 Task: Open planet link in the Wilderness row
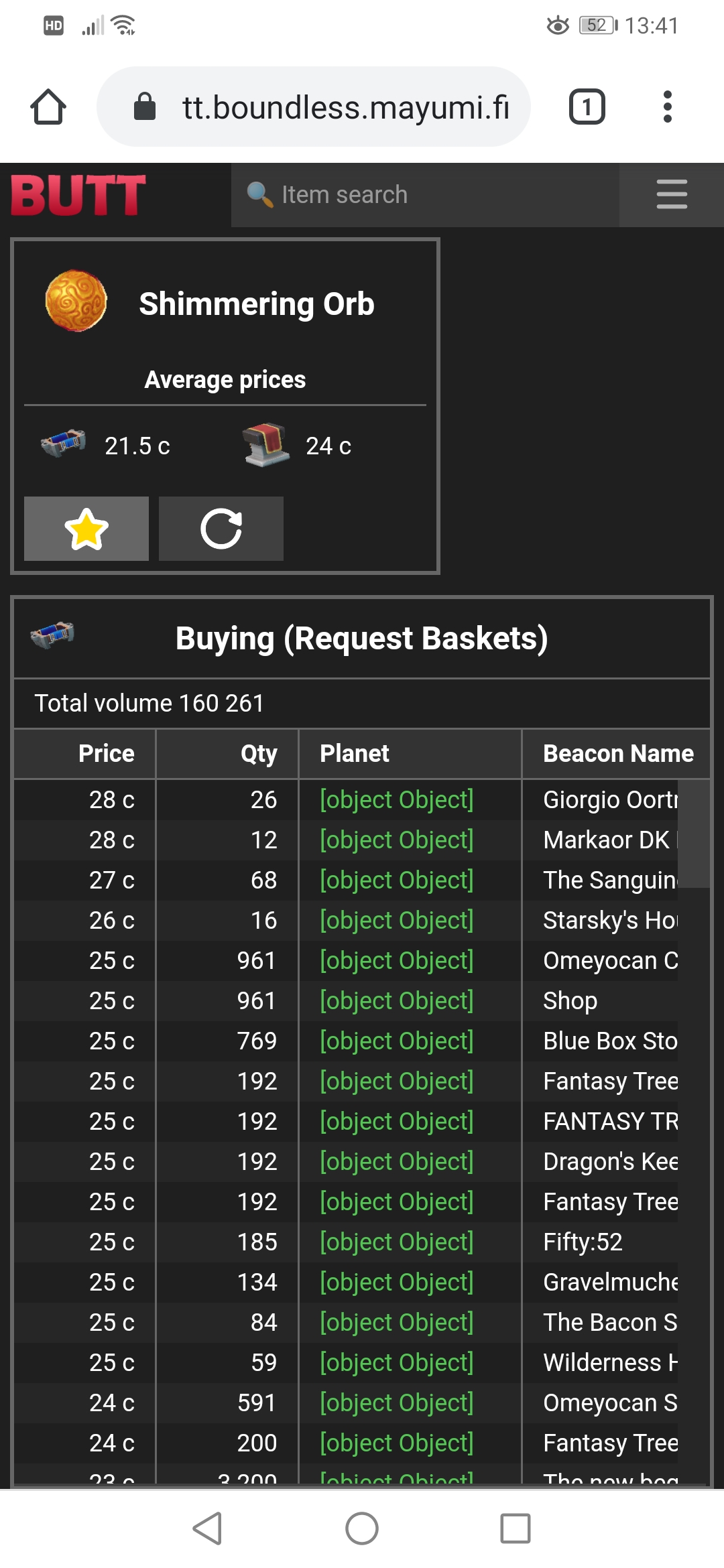[397, 1362]
